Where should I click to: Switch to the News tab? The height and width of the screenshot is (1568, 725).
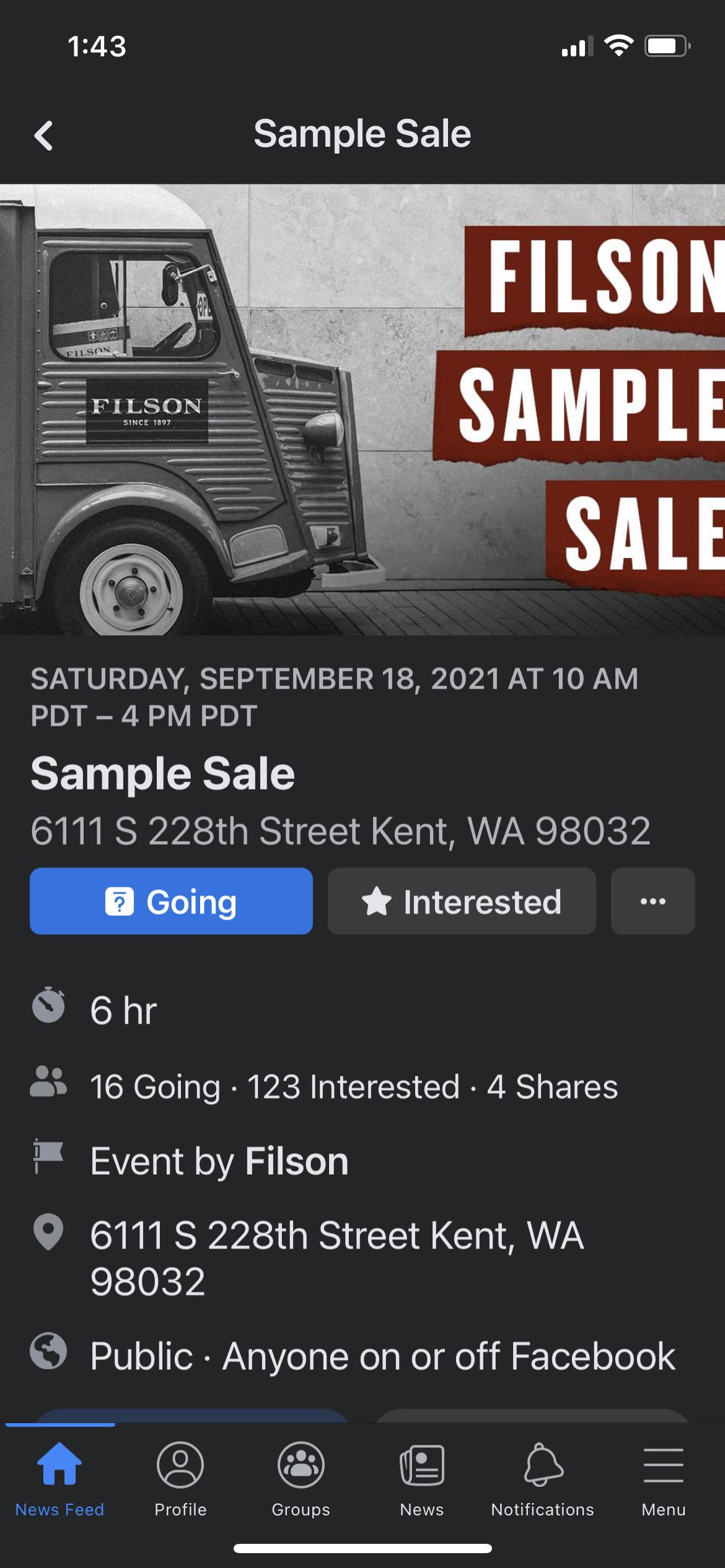tap(422, 1477)
